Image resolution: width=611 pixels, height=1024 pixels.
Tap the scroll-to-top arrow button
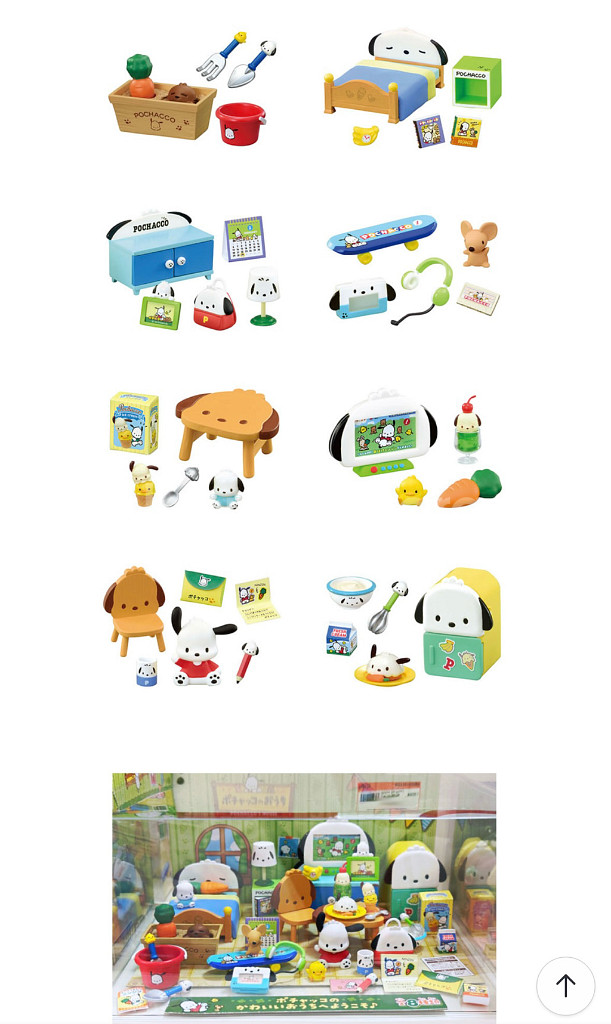click(x=565, y=986)
